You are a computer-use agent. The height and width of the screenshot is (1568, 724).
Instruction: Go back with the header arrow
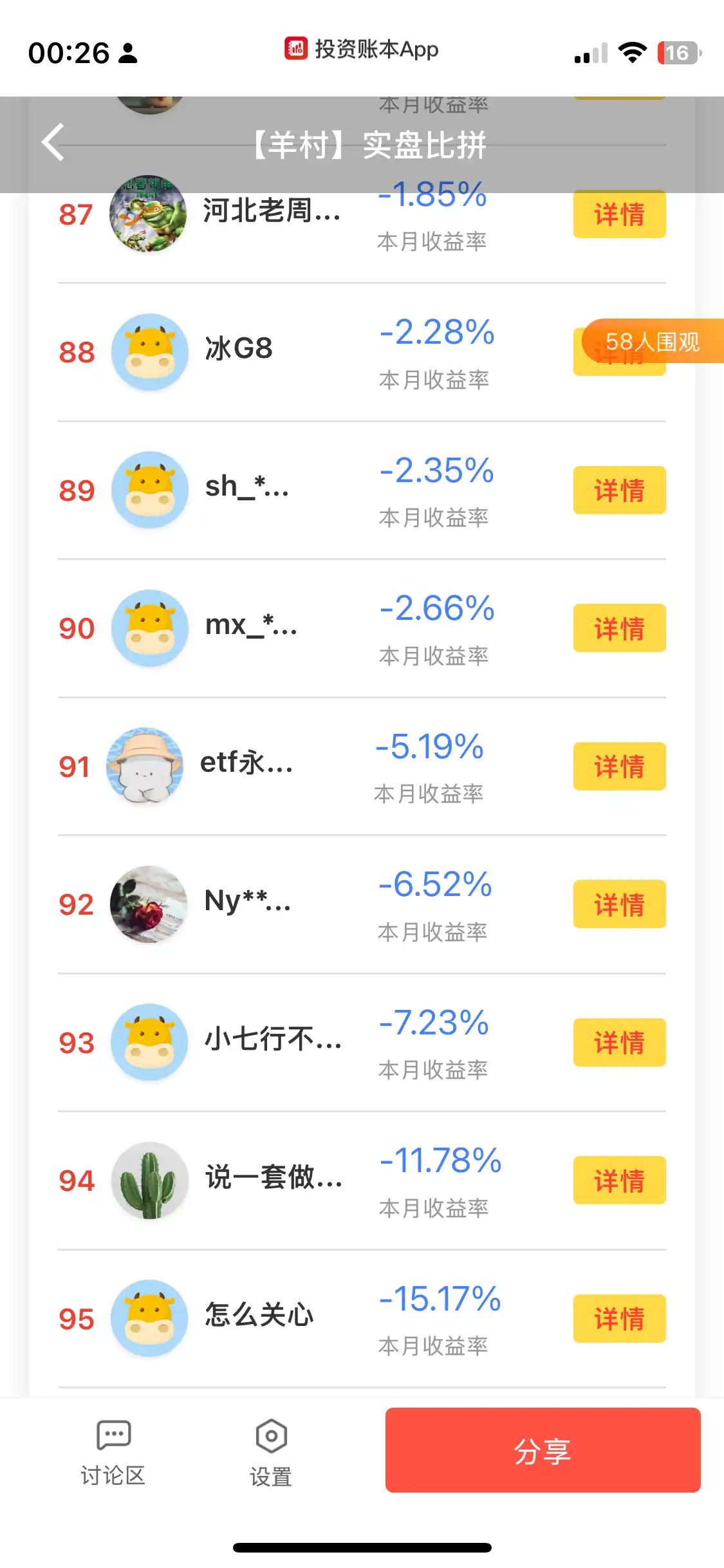(53, 142)
